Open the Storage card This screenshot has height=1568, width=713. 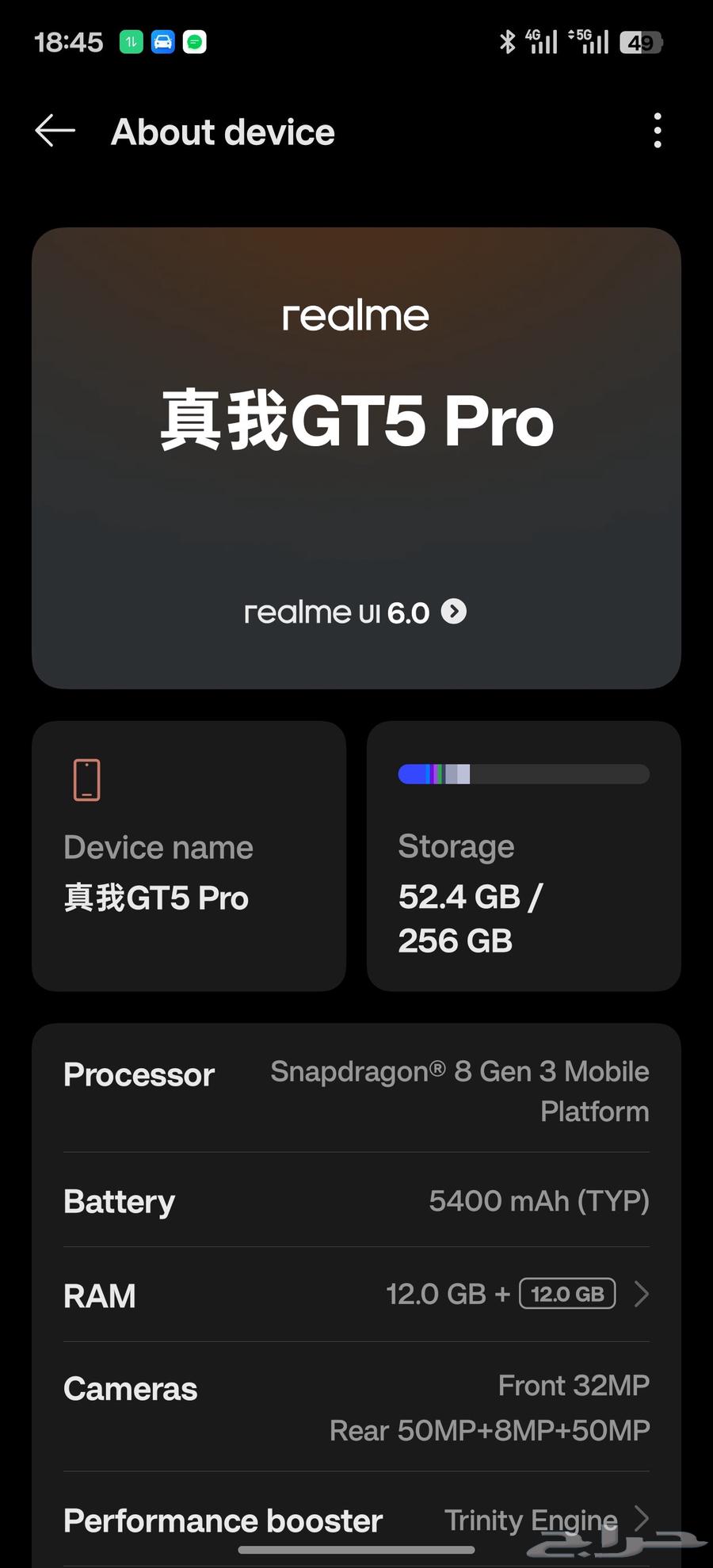(523, 856)
